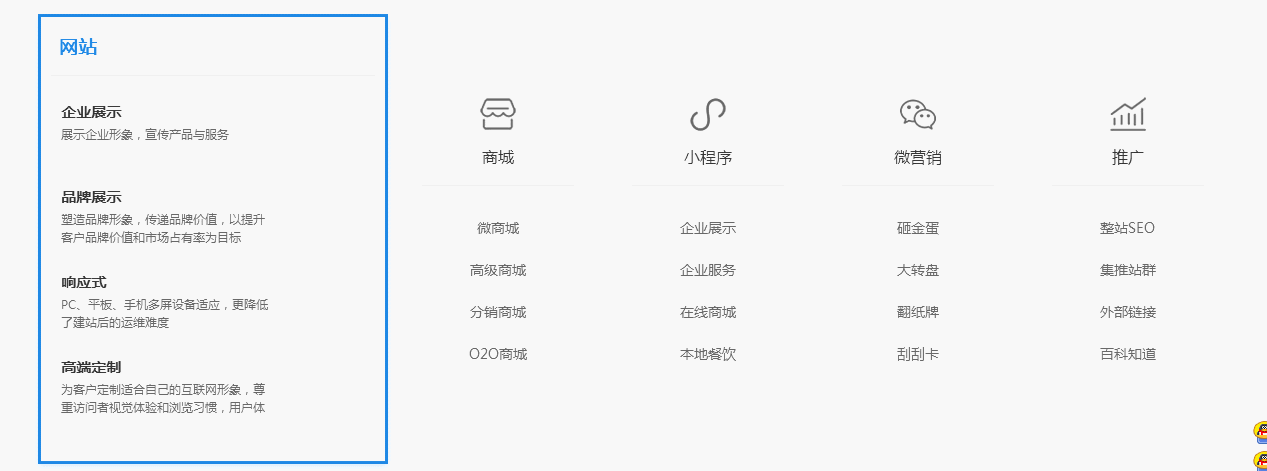Go to 刮刮卡
The width and height of the screenshot is (1267, 471).
917,354
